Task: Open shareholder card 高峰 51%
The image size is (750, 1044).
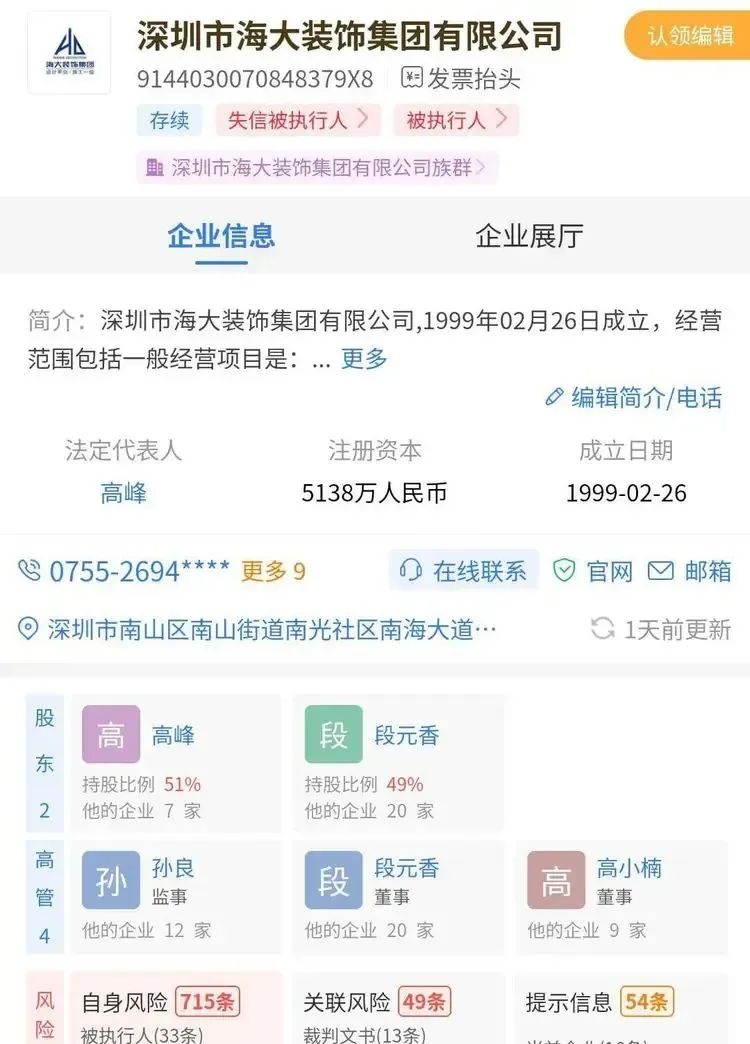Action: tap(174, 763)
